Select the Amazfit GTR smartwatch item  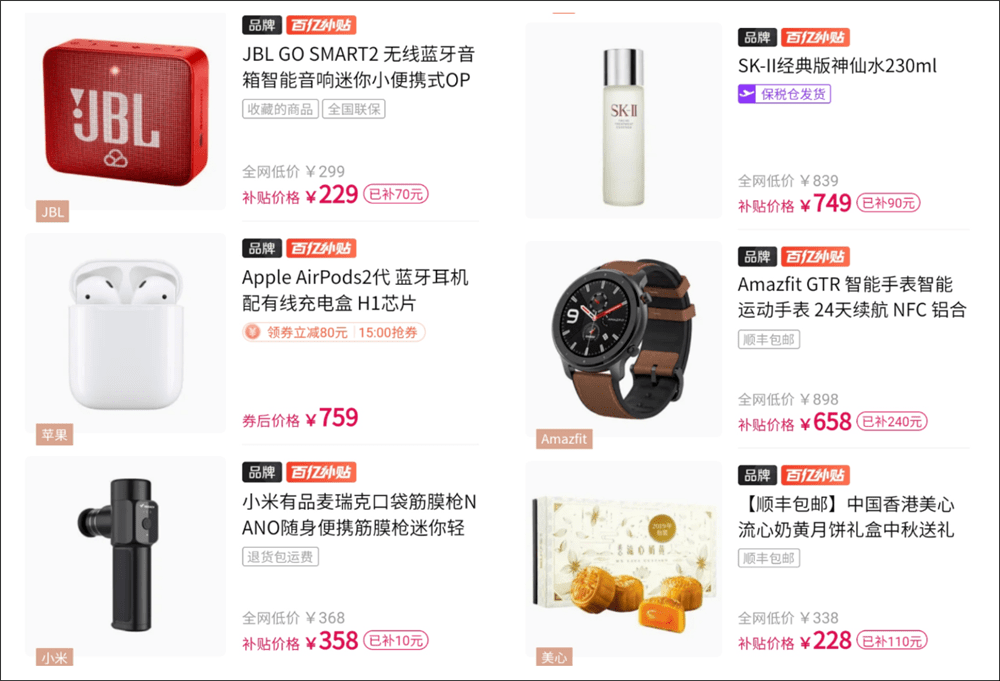[x=852, y=297]
